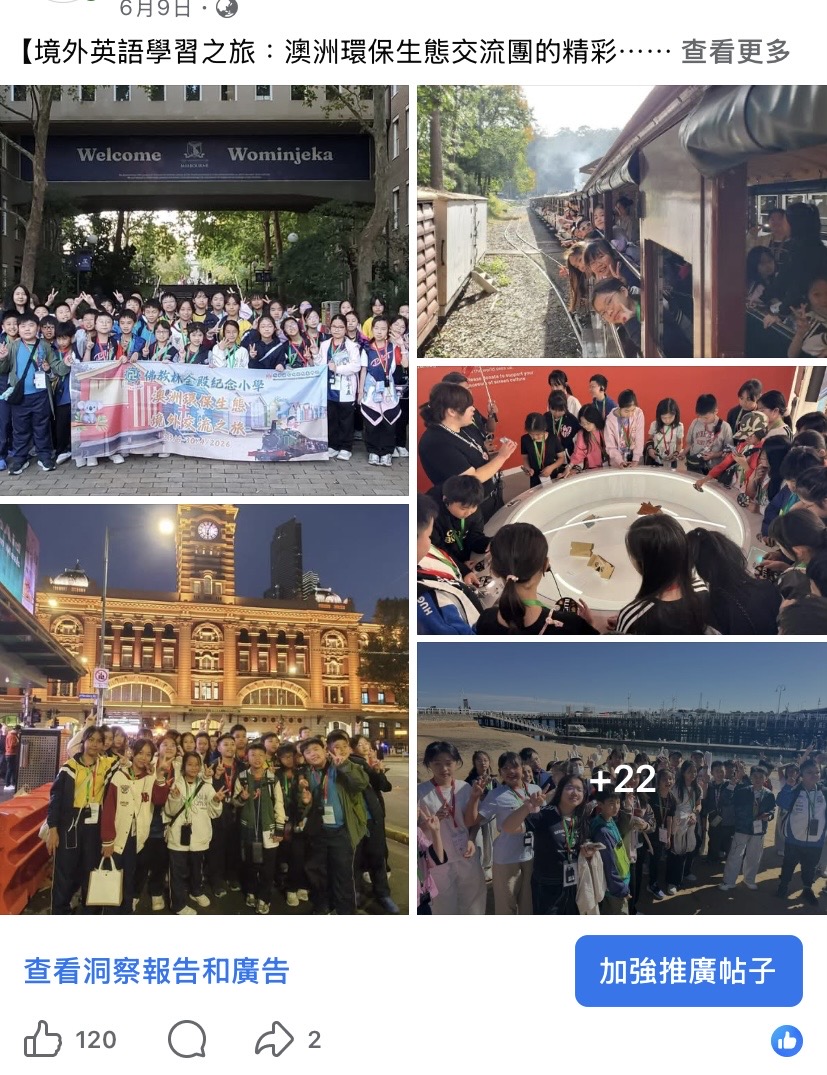The image size is (827, 1075).
Task: Open the red museum exhibit photo
Action: [x=622, y=500]
